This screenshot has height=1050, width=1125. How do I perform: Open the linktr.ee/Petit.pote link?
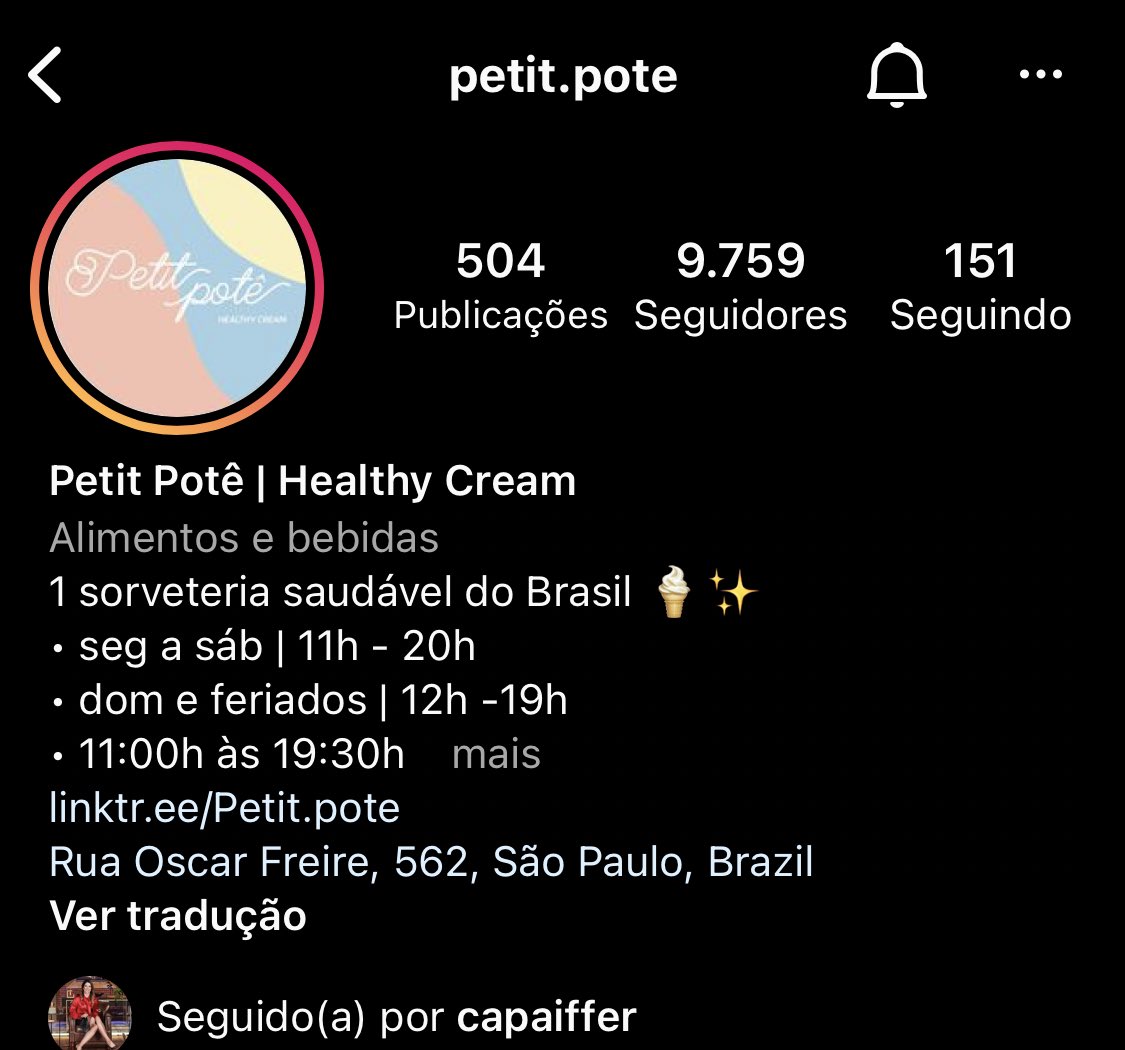pos(225,808)
